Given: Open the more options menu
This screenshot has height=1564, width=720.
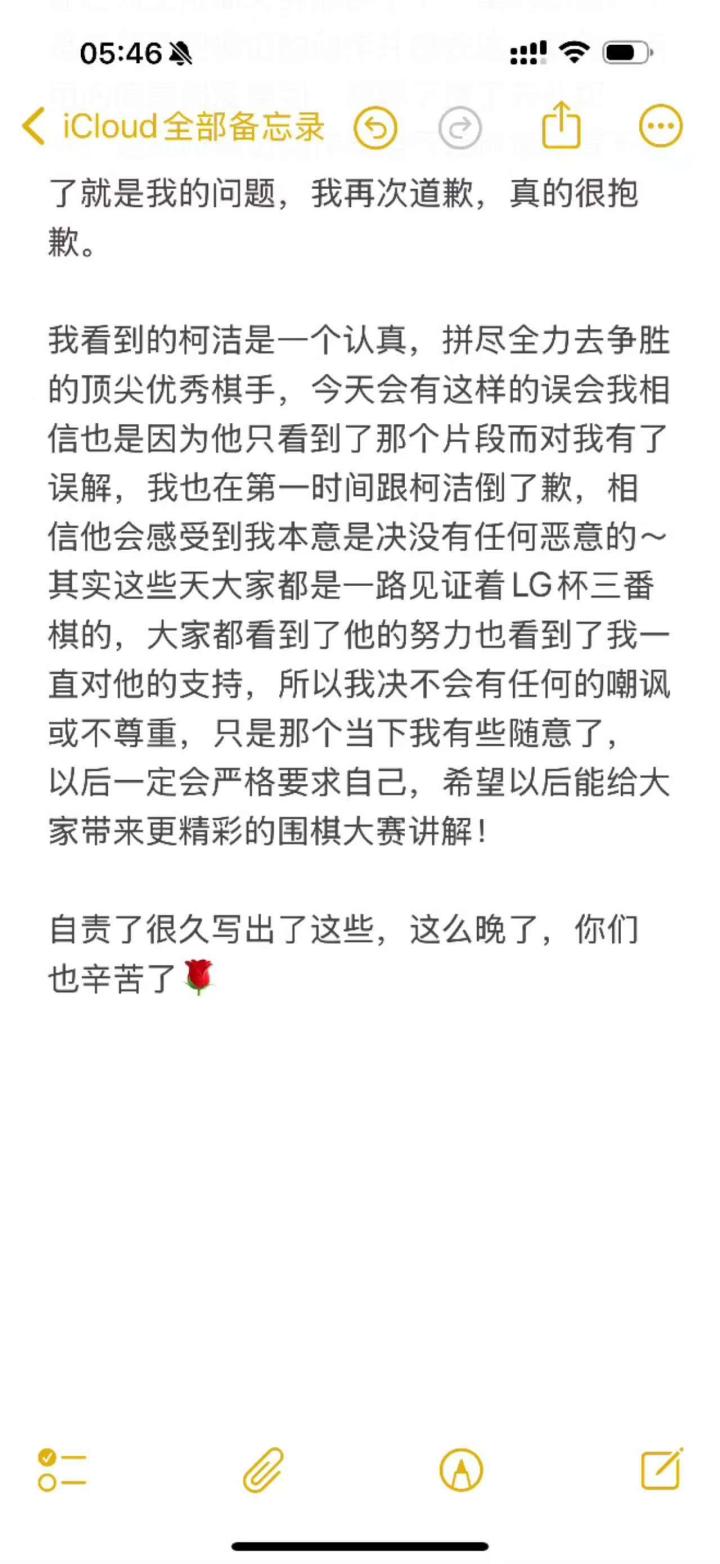Looking at the screenshot, I should [661, 127].
